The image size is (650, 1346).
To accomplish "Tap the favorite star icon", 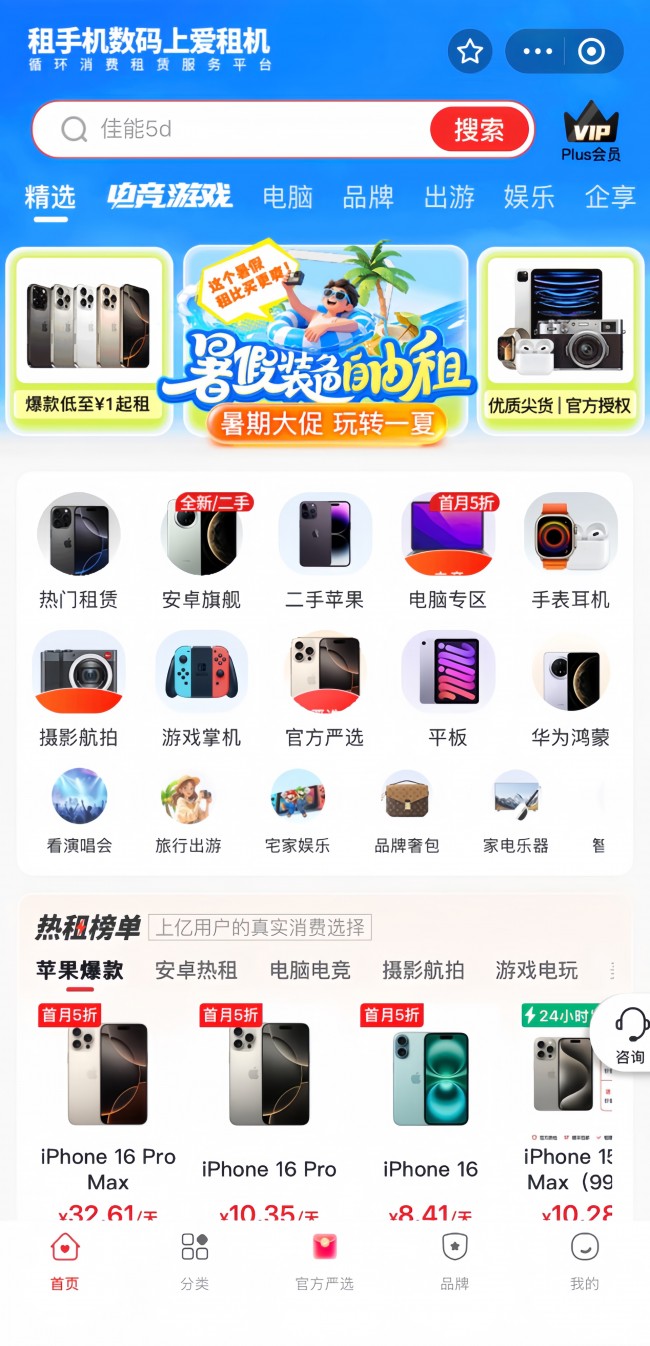I will click(x=470, y=52).
